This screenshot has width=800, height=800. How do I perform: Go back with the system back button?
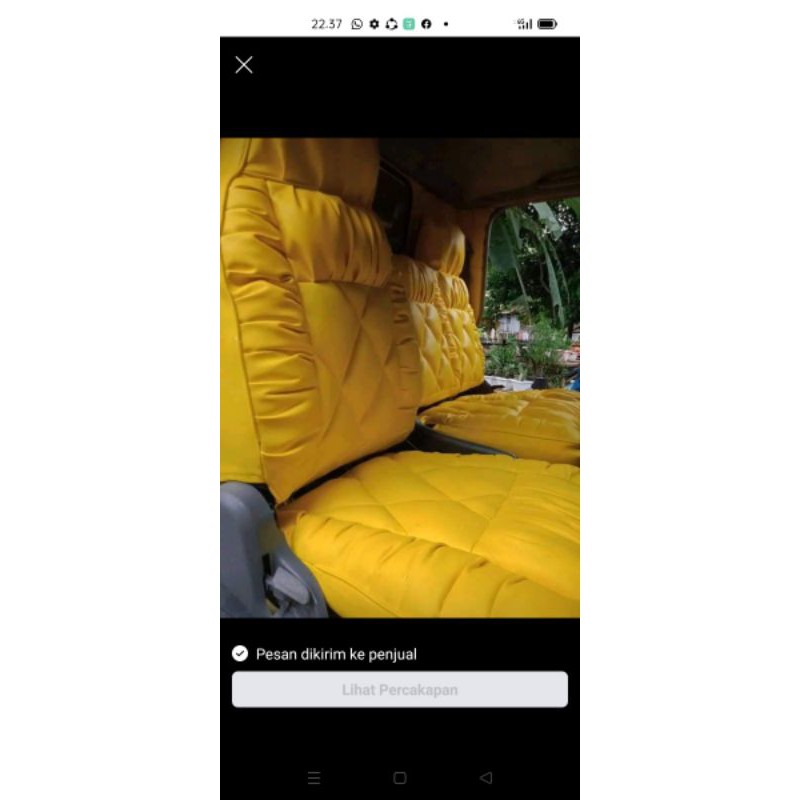pyautogui.click(x=486, y=777)
